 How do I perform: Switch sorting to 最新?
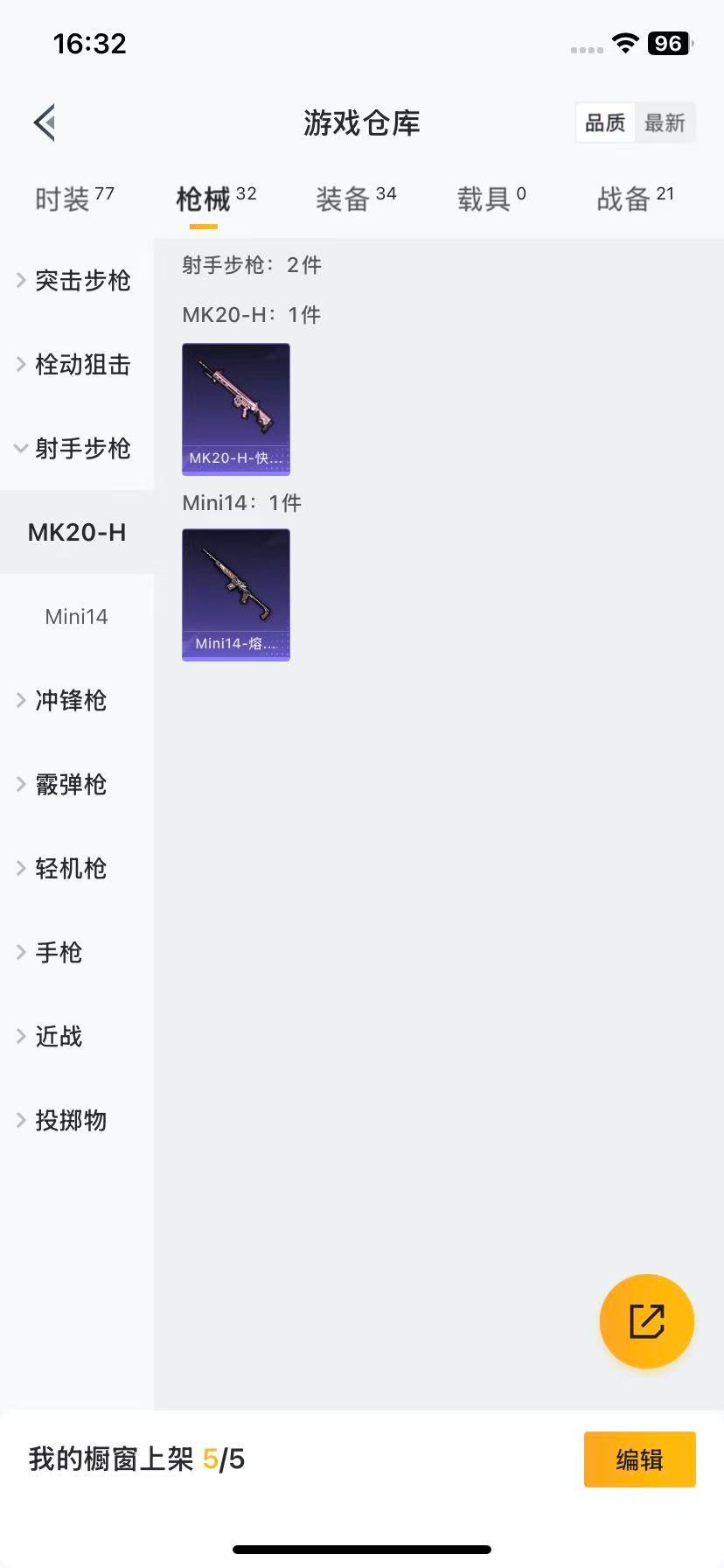pyautogui.click(x=665, y=122)
